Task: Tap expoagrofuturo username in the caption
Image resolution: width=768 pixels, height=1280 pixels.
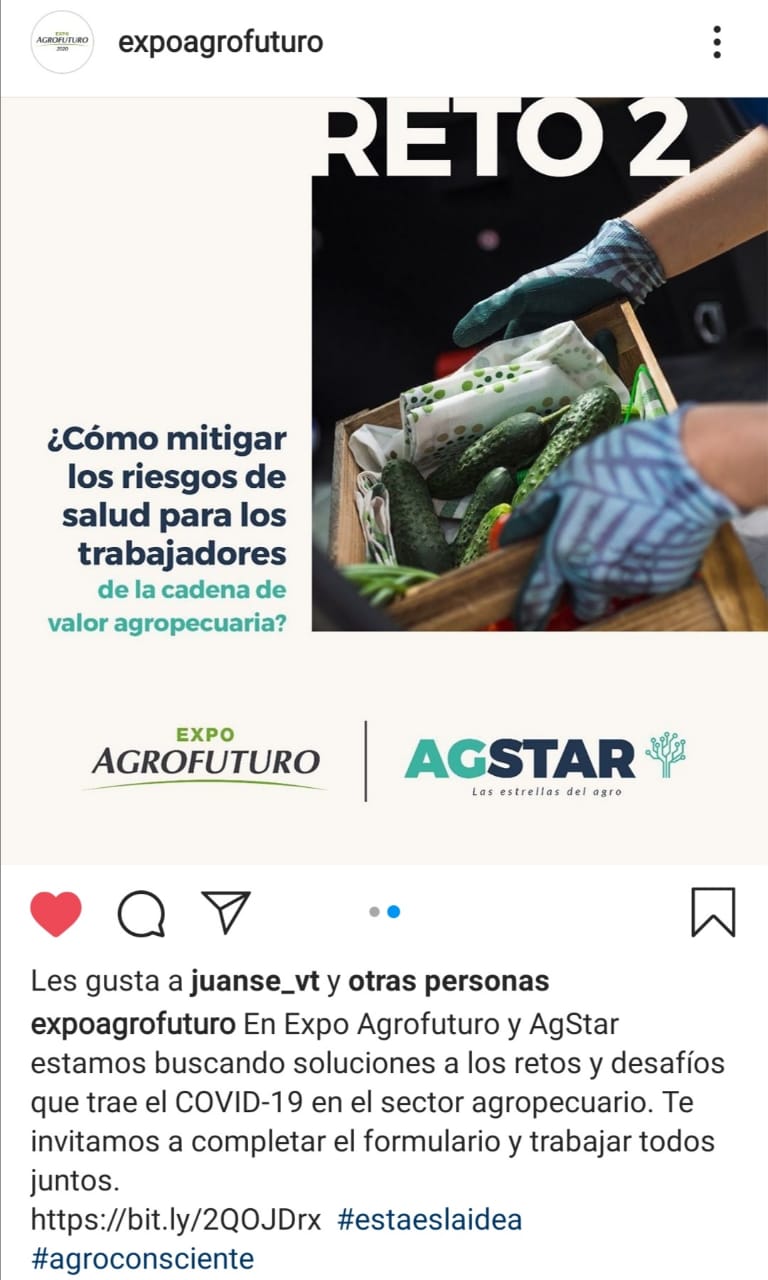Action: pyautogui.click(x=133, y=1025)
